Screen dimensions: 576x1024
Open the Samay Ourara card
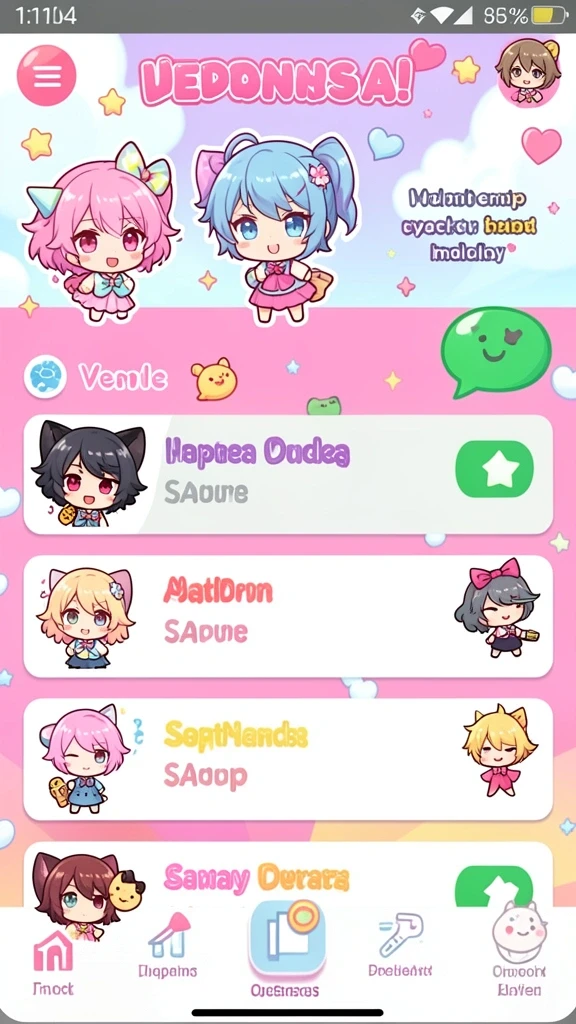288,875
